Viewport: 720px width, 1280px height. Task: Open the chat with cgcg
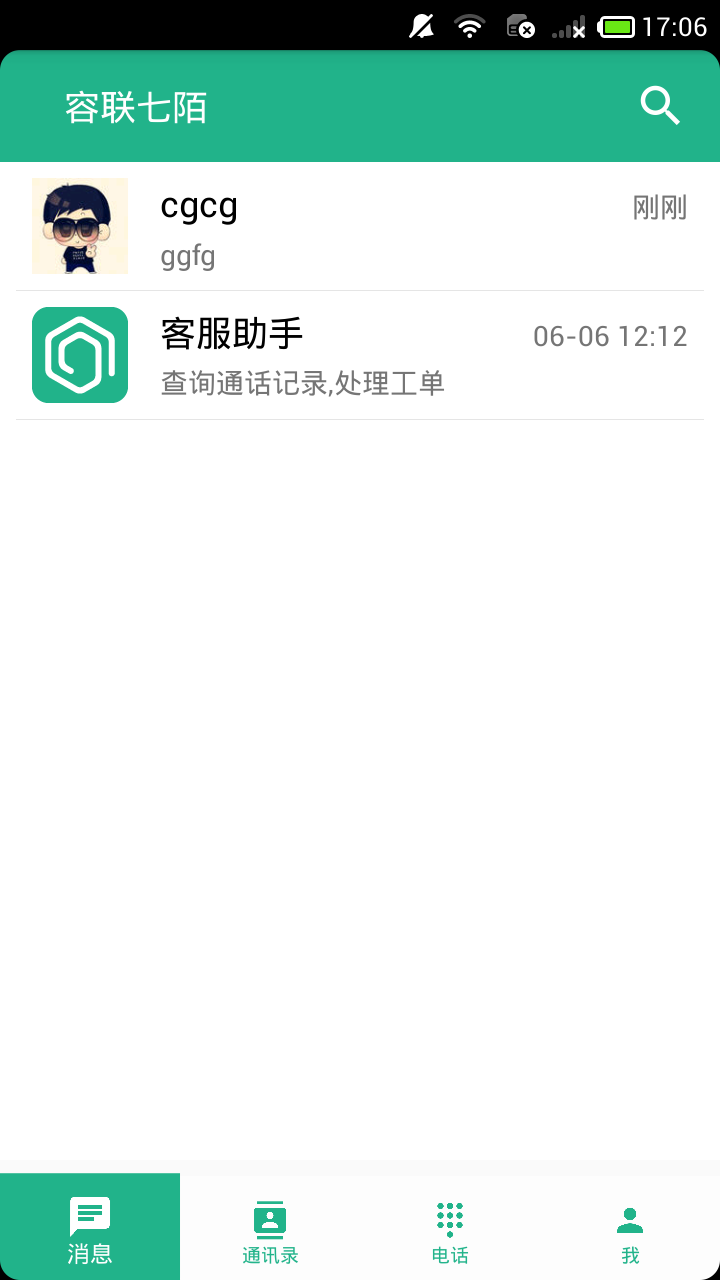[360, 227]
